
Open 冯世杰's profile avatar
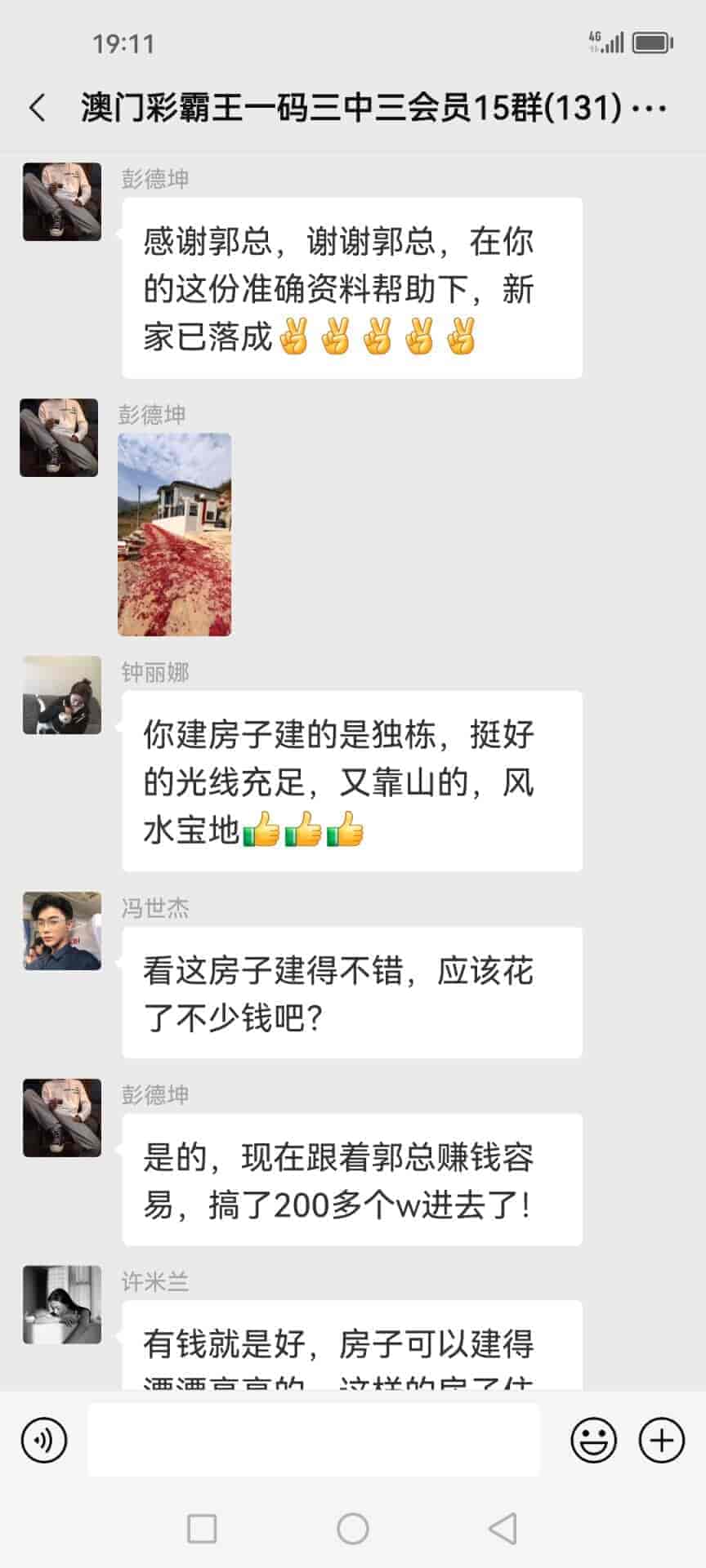click(x=62, y=931)
